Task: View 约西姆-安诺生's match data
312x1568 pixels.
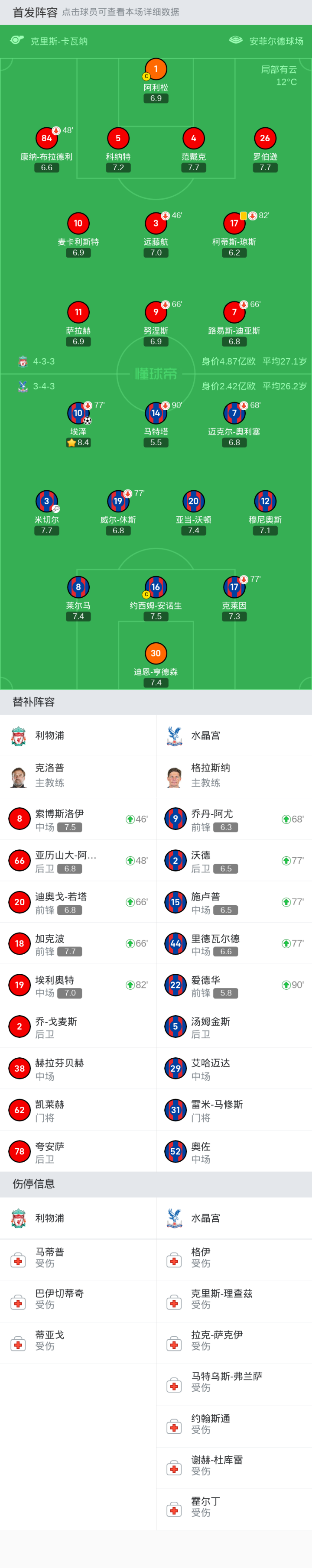Action: pyautogui.click(x=156, y=587)
